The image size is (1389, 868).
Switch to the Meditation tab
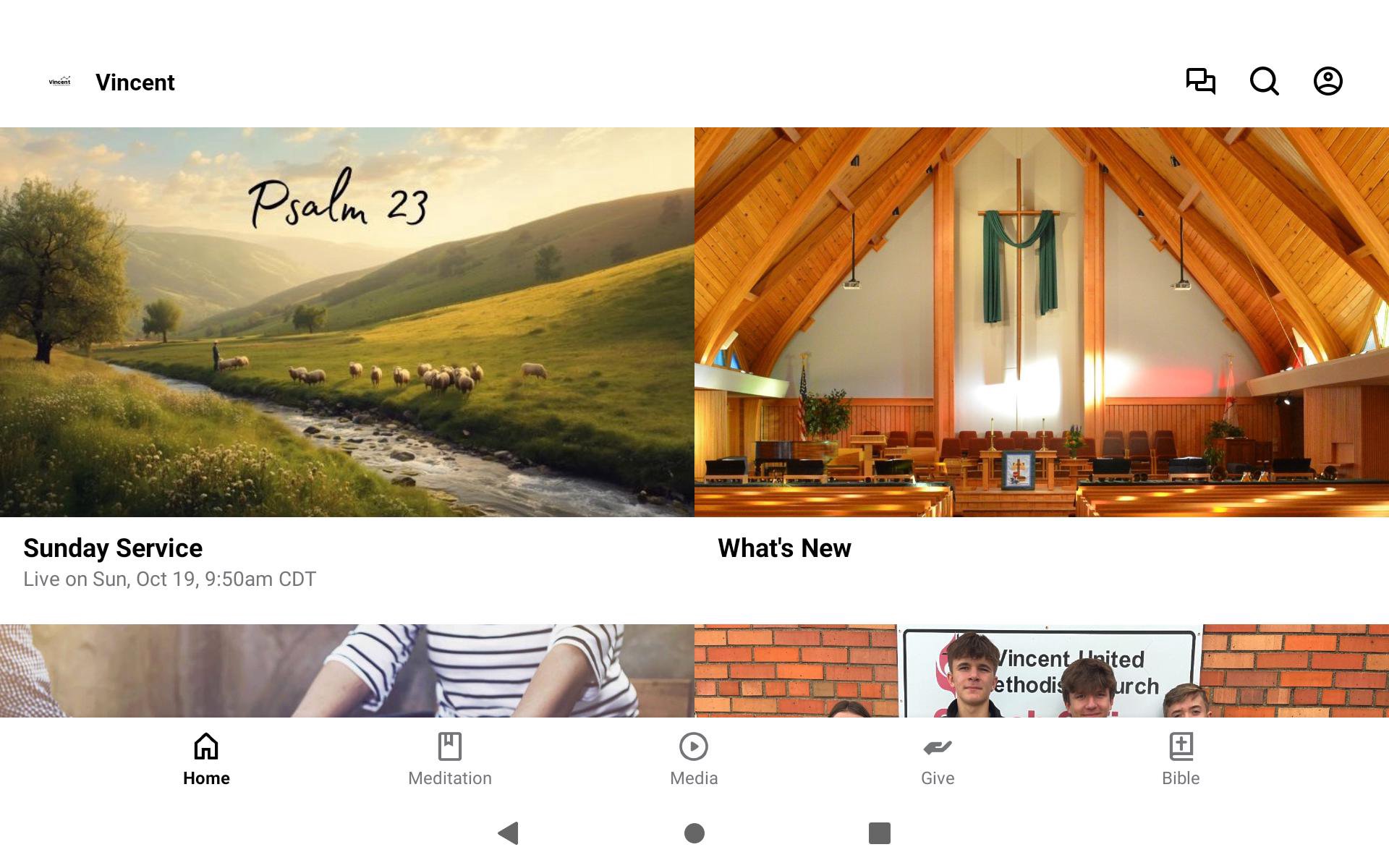tap(450, 759)
